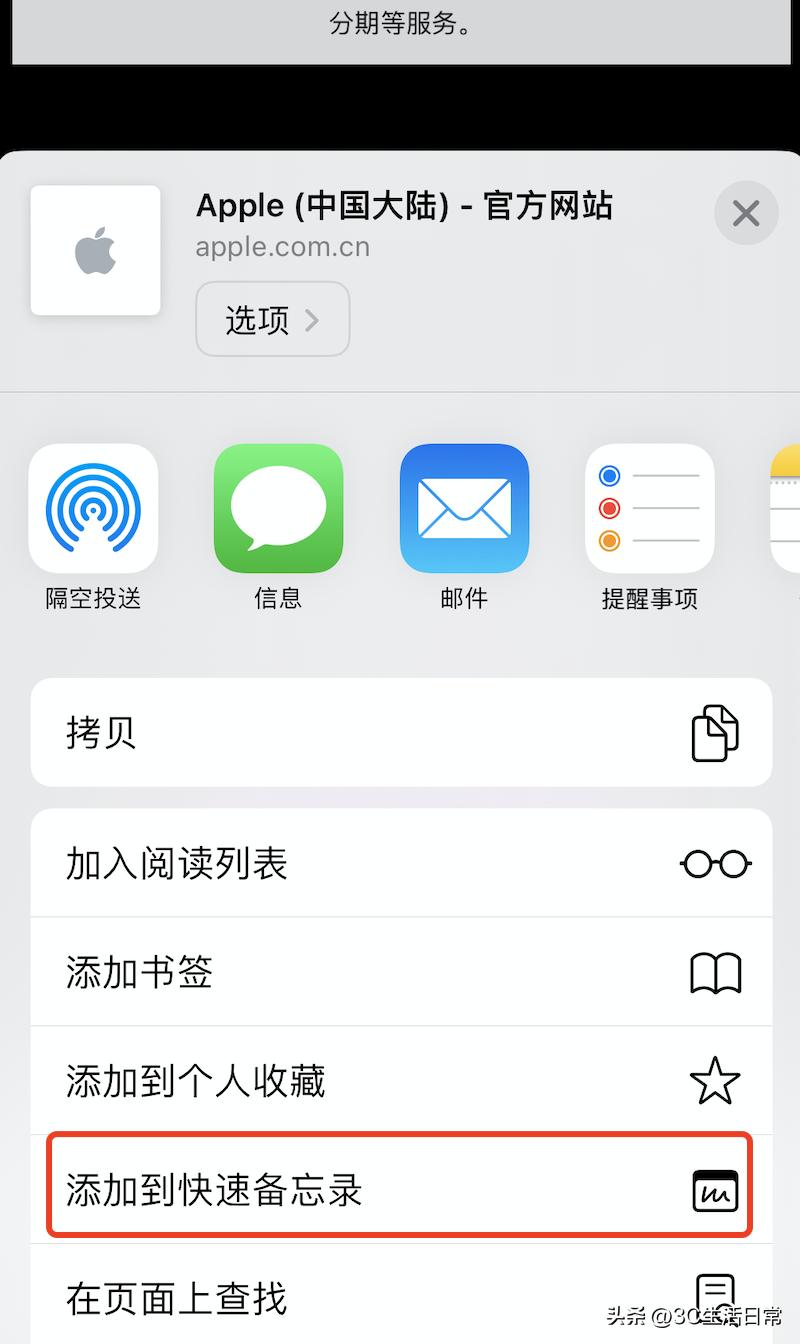Expand sharing options via 选项 button
Image resolution: width=800 pixels, height=1344 pixels.
(272, 319)
